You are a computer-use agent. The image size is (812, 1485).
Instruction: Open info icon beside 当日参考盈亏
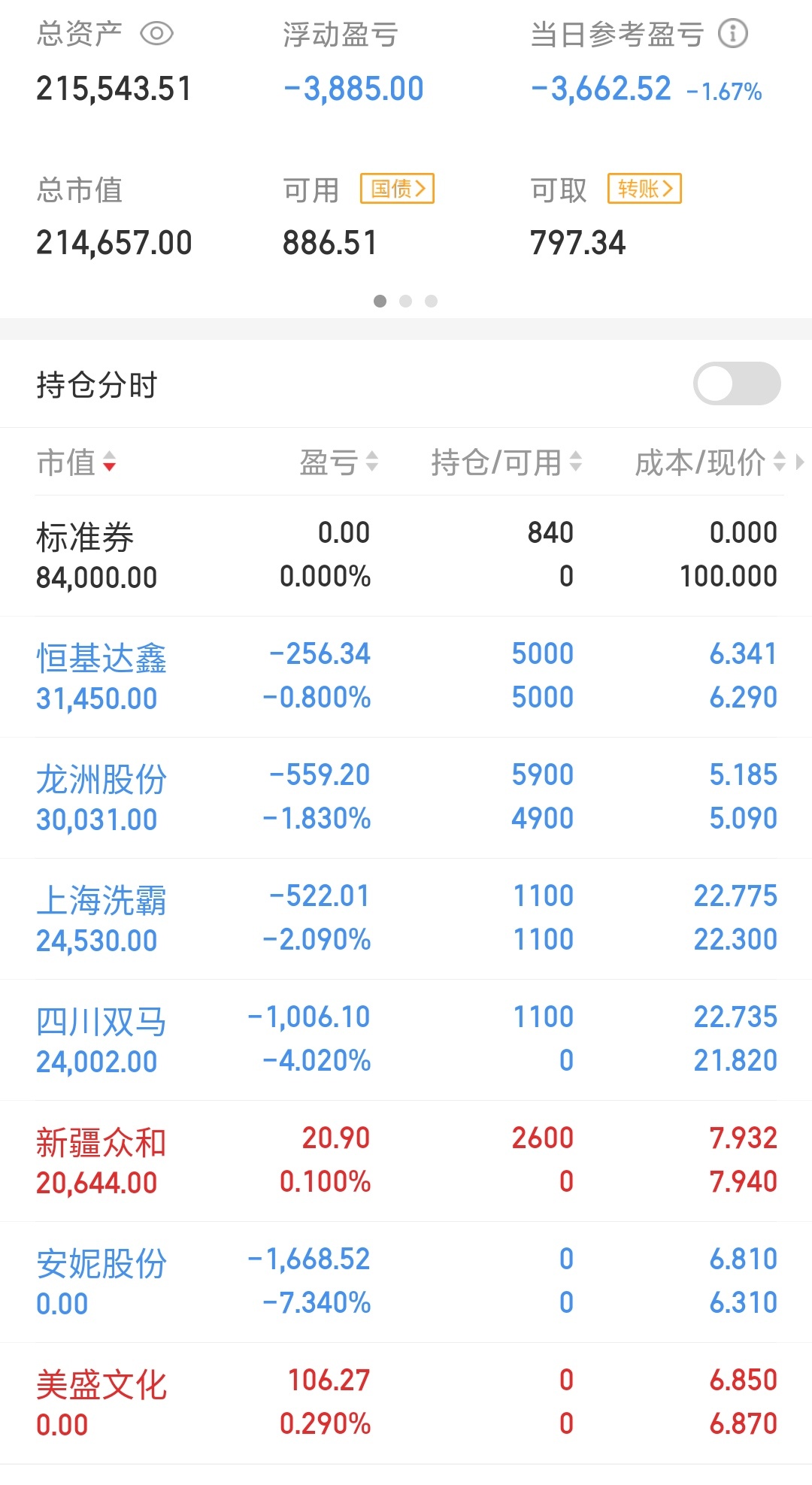[x=733, y=34]
